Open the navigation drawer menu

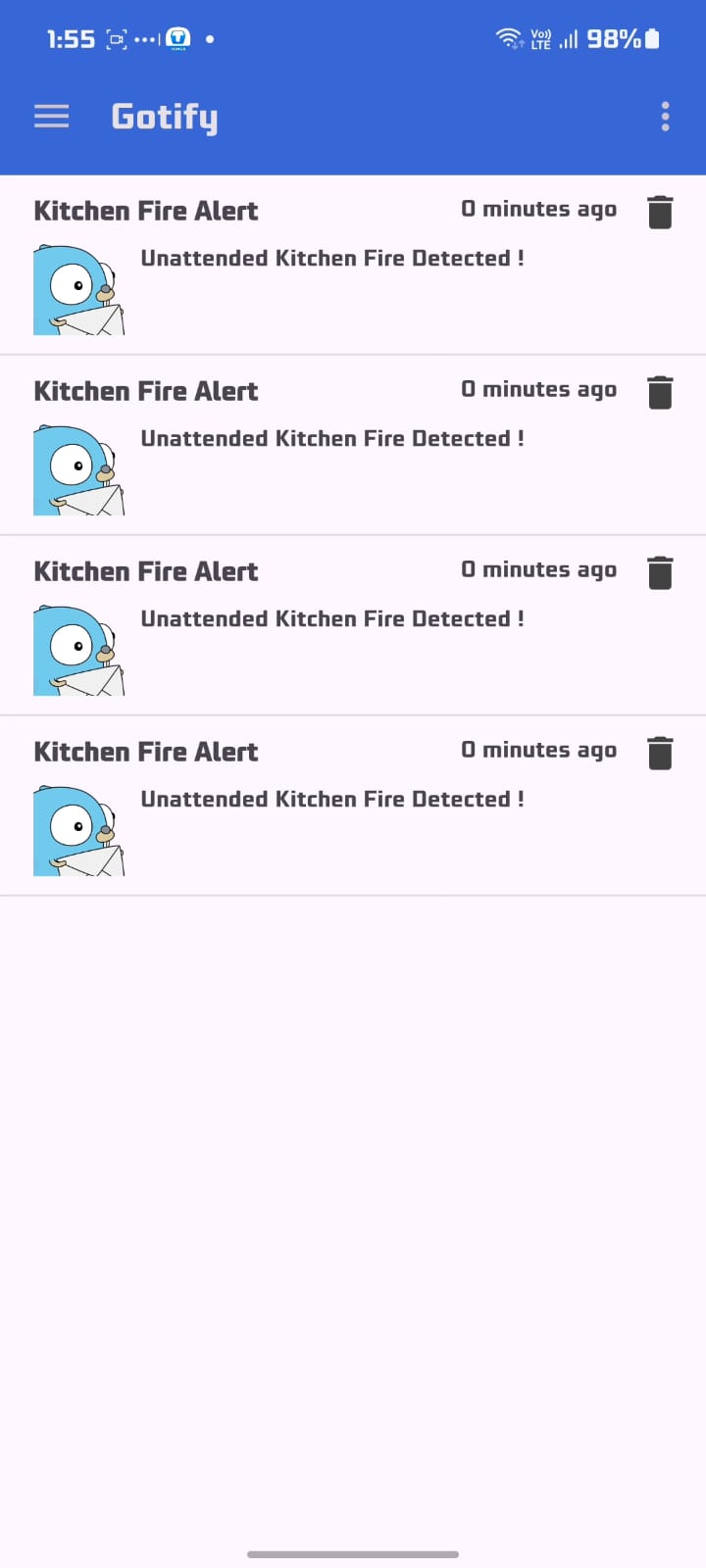[51, 117]
